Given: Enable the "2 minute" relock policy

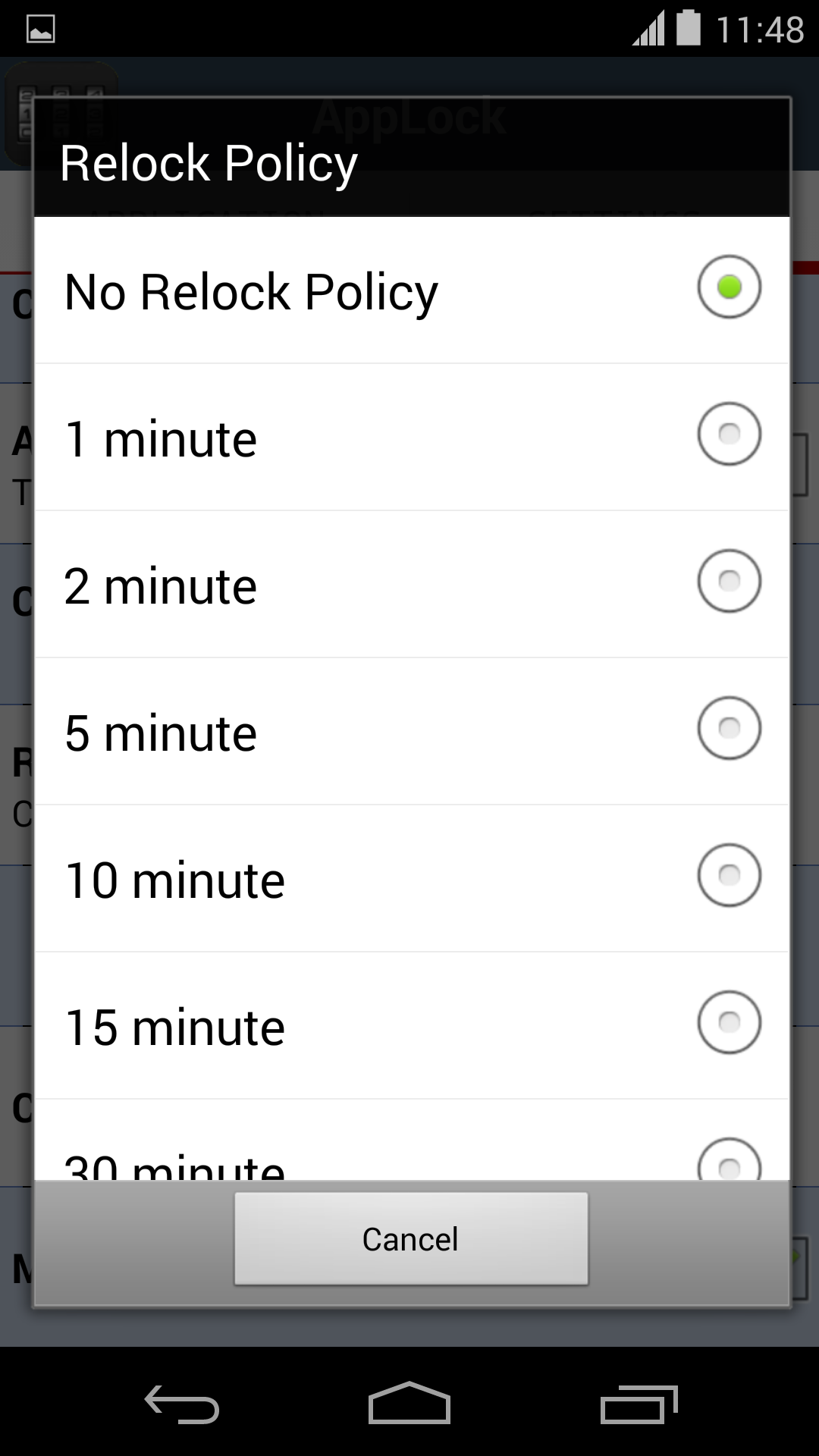Looking at the screenshot, I should point(728,581).
